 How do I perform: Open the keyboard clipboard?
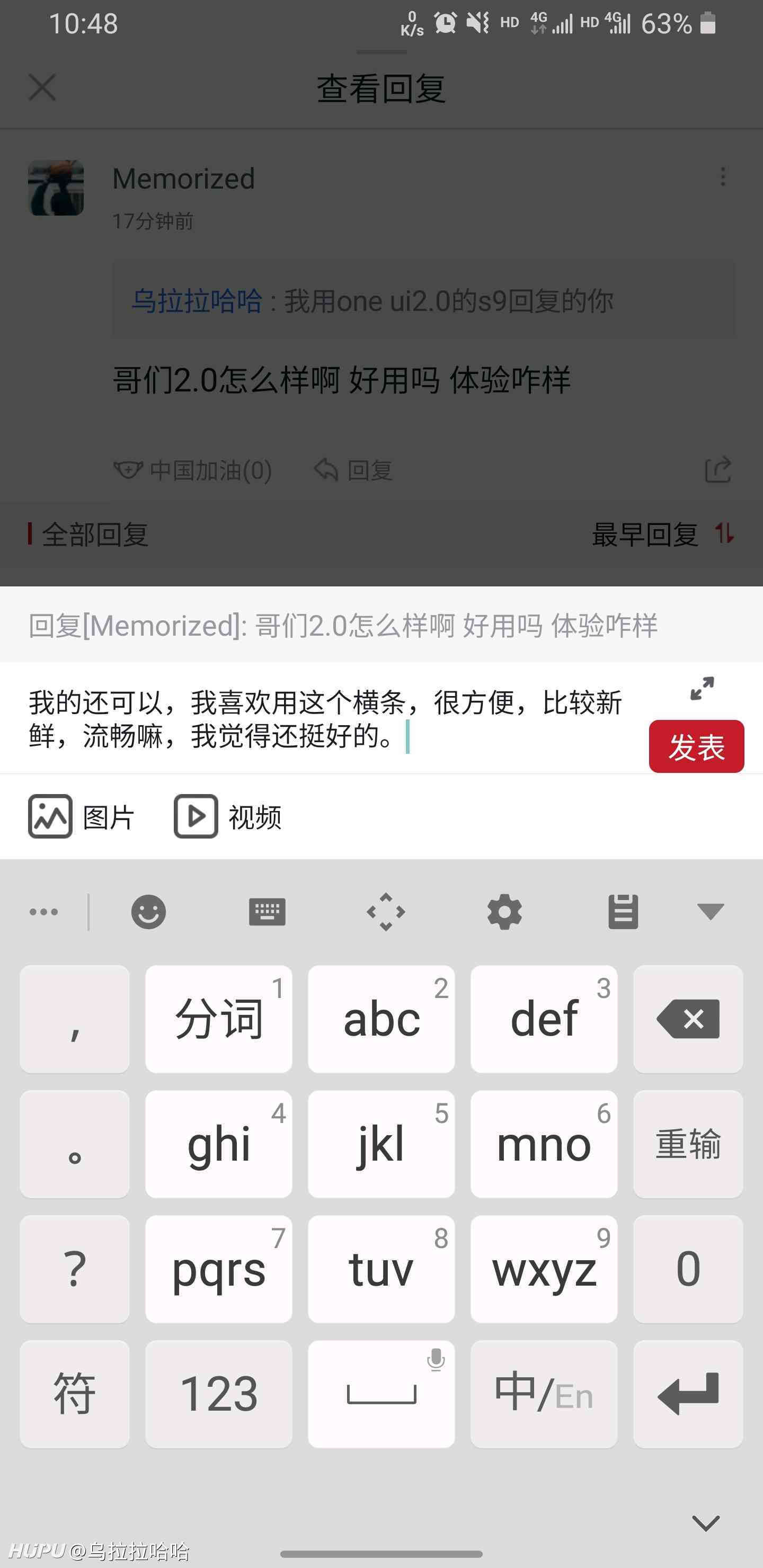[x=623, y=911]
